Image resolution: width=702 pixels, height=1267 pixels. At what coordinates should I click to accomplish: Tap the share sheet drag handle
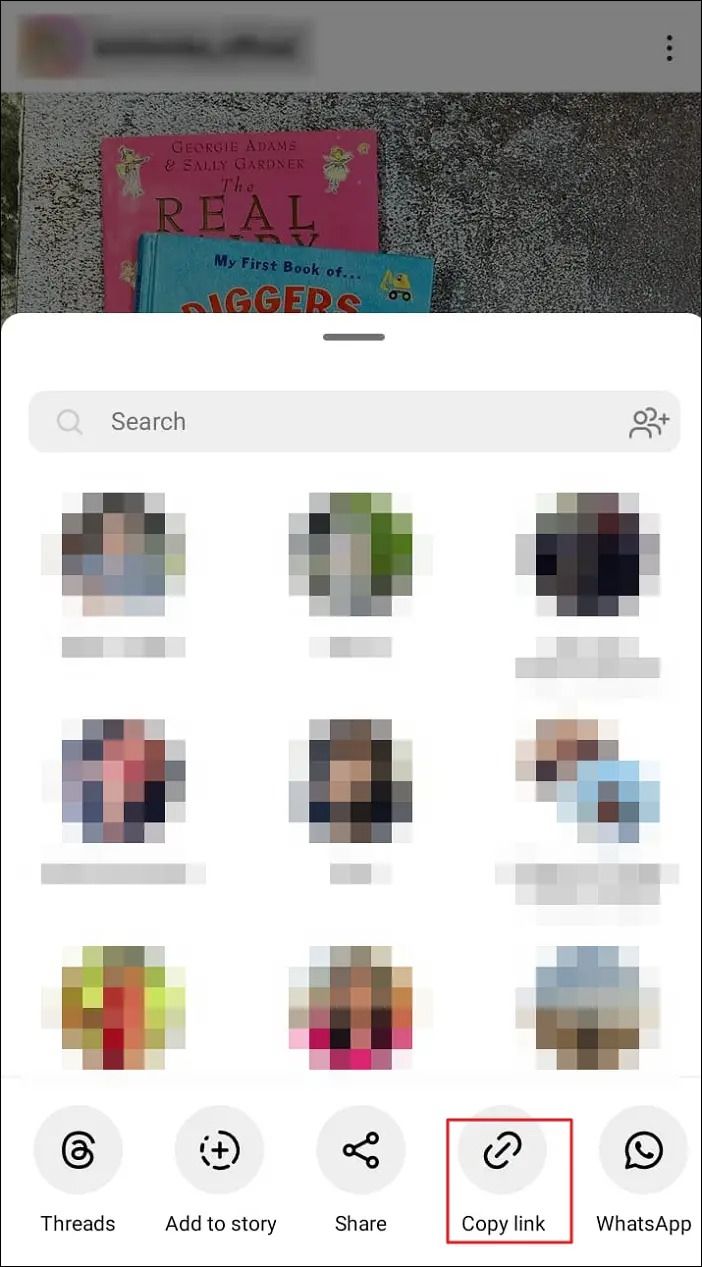point(354,337)
